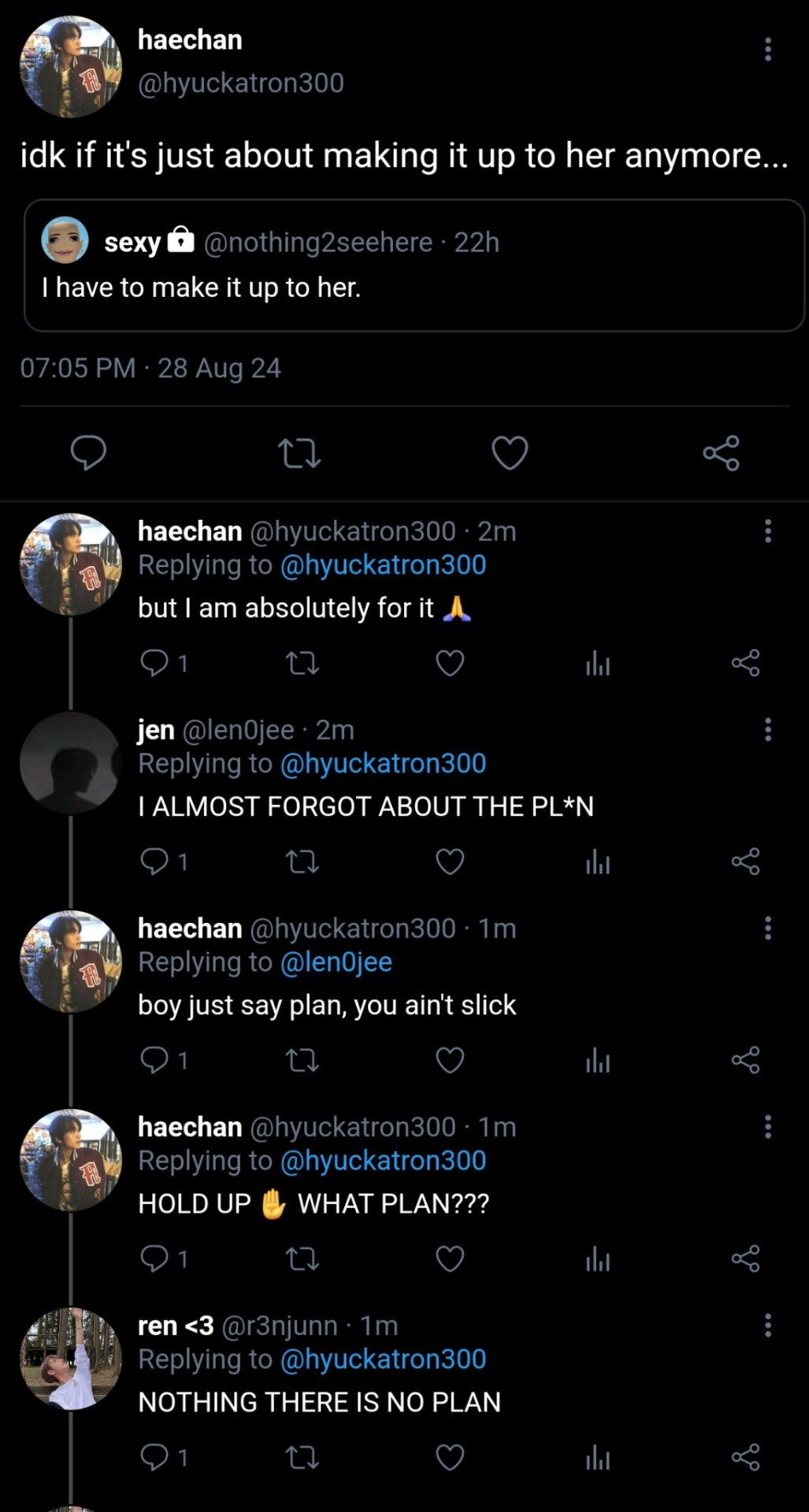809x1512 pixels.
Task: Open overflow menu on jen's reply
Action: pos(767,730)
